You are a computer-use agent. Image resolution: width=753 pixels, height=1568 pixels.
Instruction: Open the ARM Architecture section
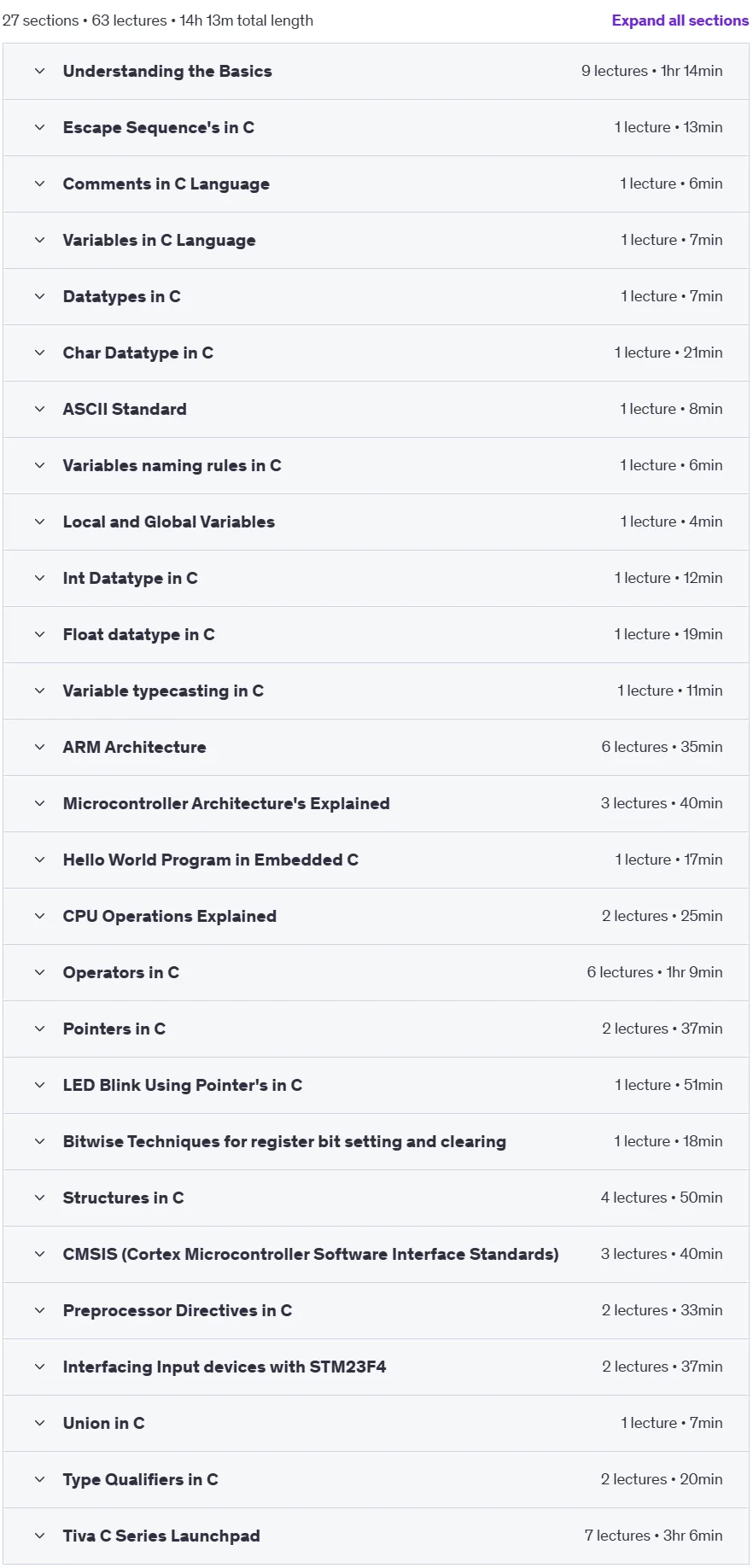tap(376, 748)
